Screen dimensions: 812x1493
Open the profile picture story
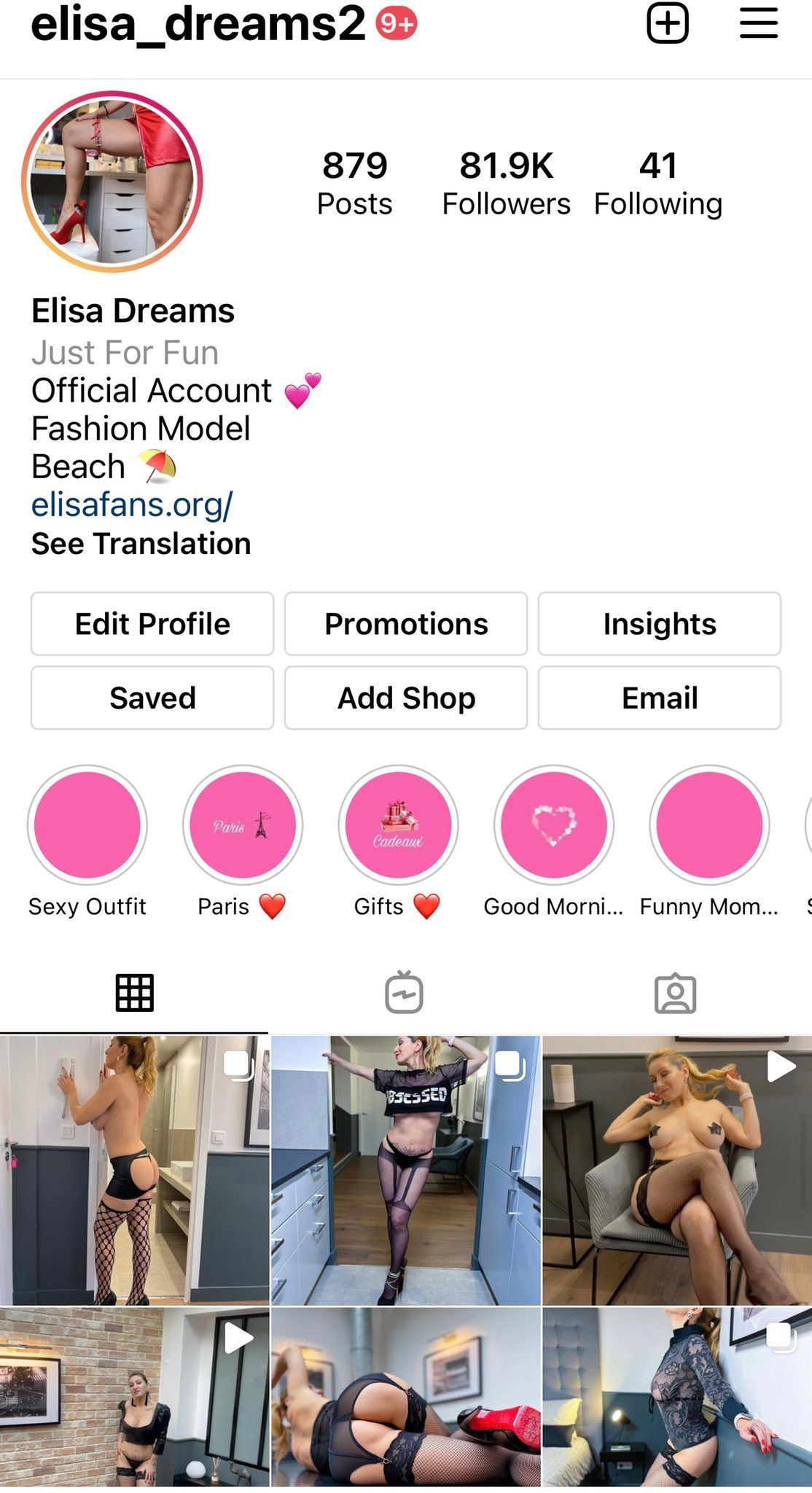coord(112,182)
